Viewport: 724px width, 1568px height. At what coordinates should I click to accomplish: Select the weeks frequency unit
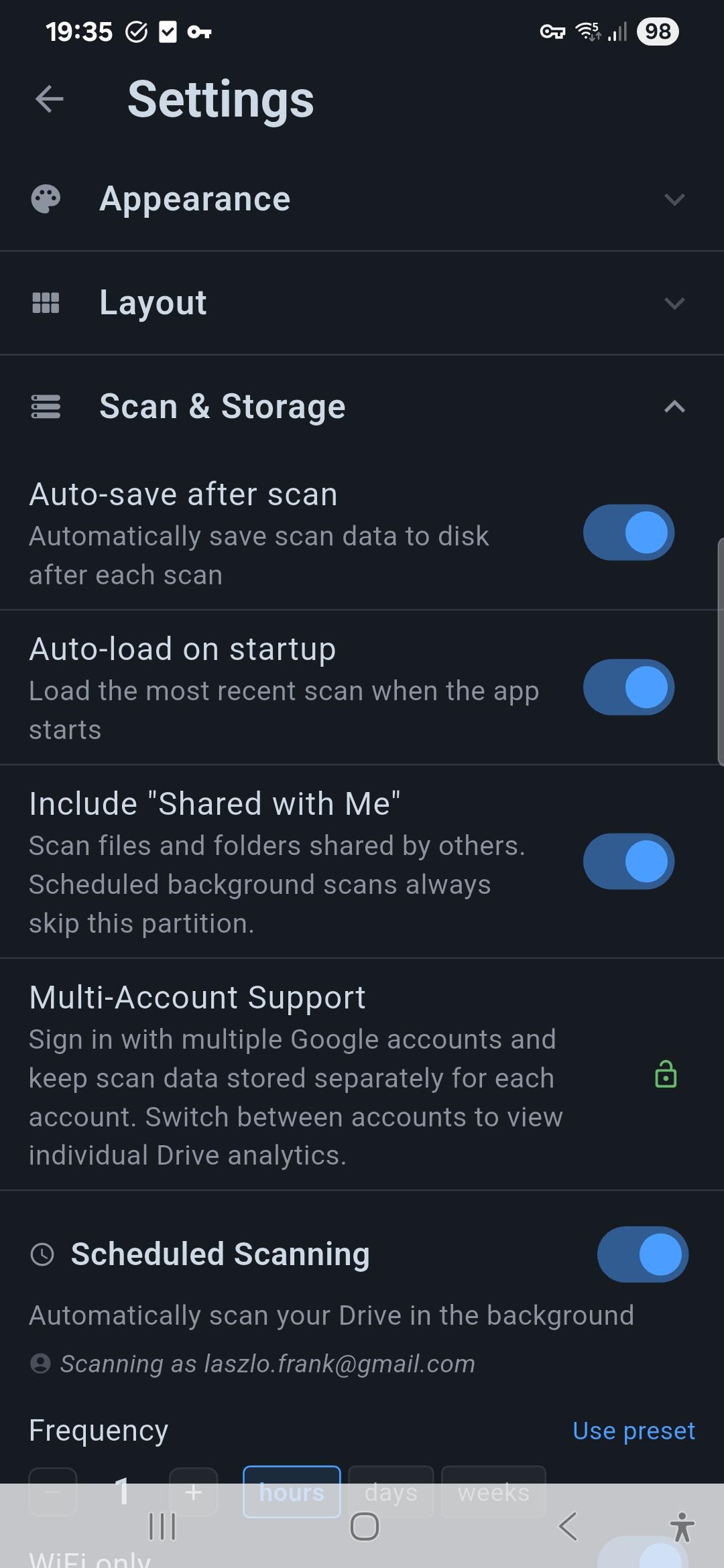493,1492
